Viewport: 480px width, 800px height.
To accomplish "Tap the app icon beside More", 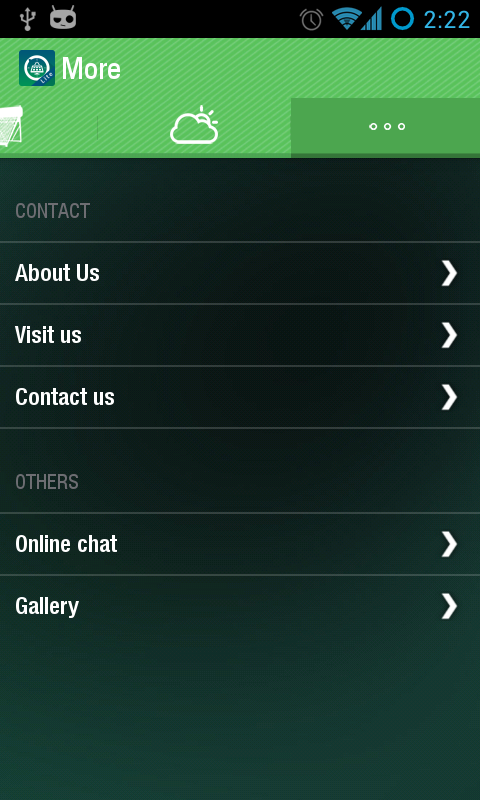I will (37, 68).
